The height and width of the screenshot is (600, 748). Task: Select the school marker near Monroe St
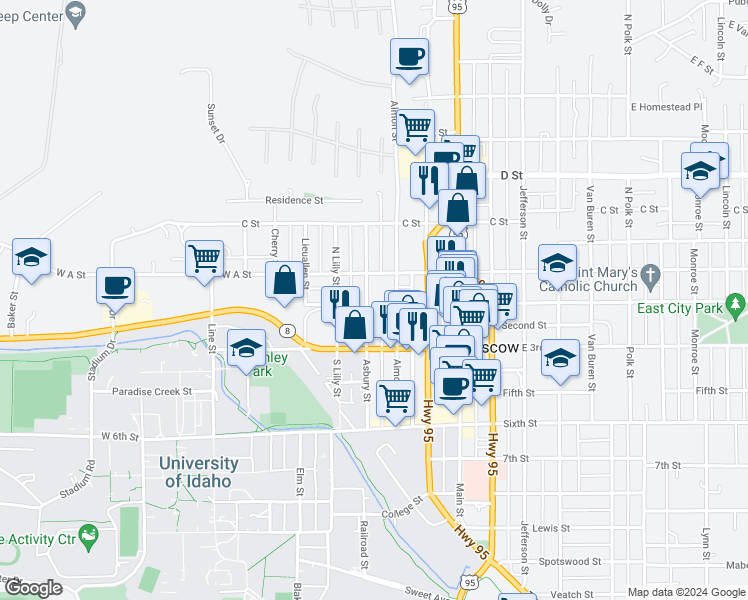[x=700, y=171]
